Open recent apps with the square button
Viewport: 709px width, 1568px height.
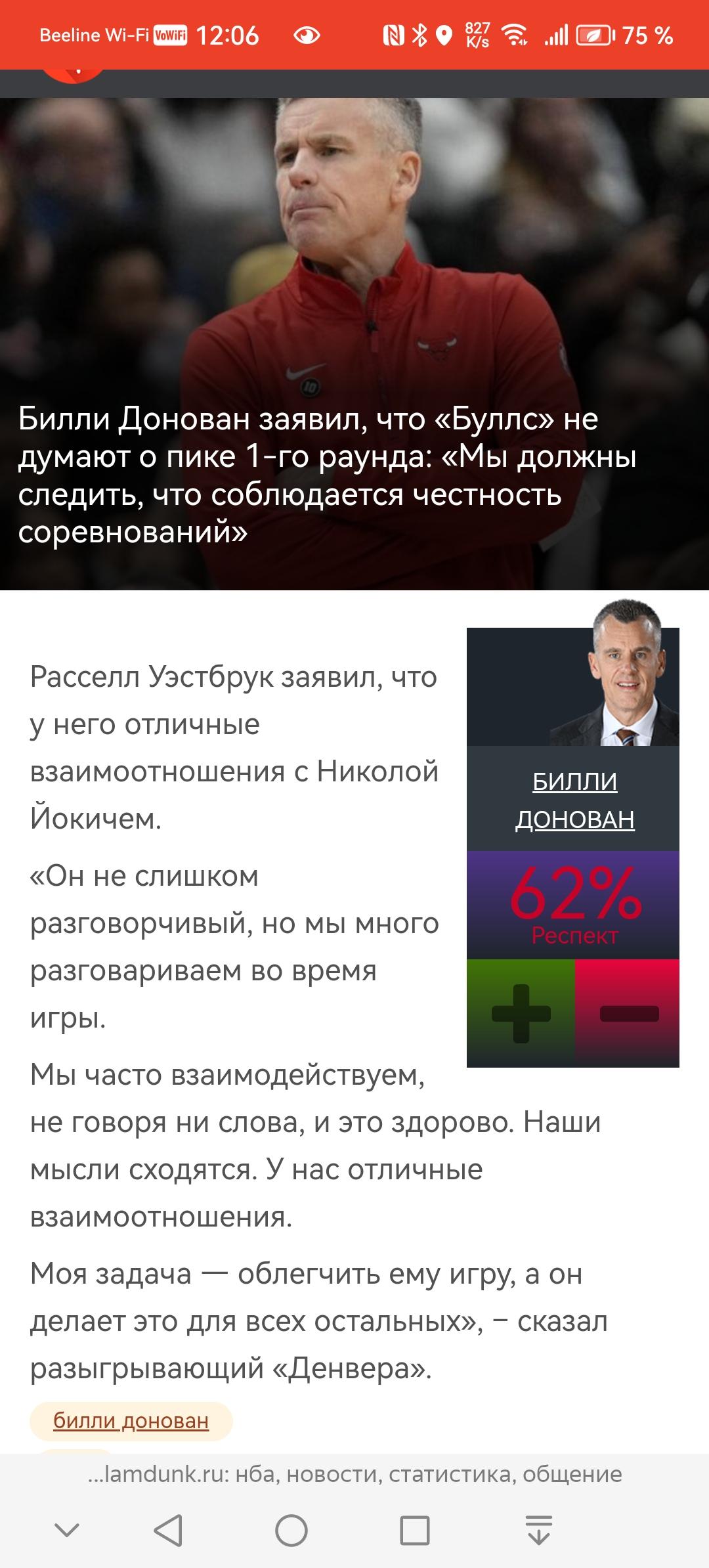(x=415, y=1531)
